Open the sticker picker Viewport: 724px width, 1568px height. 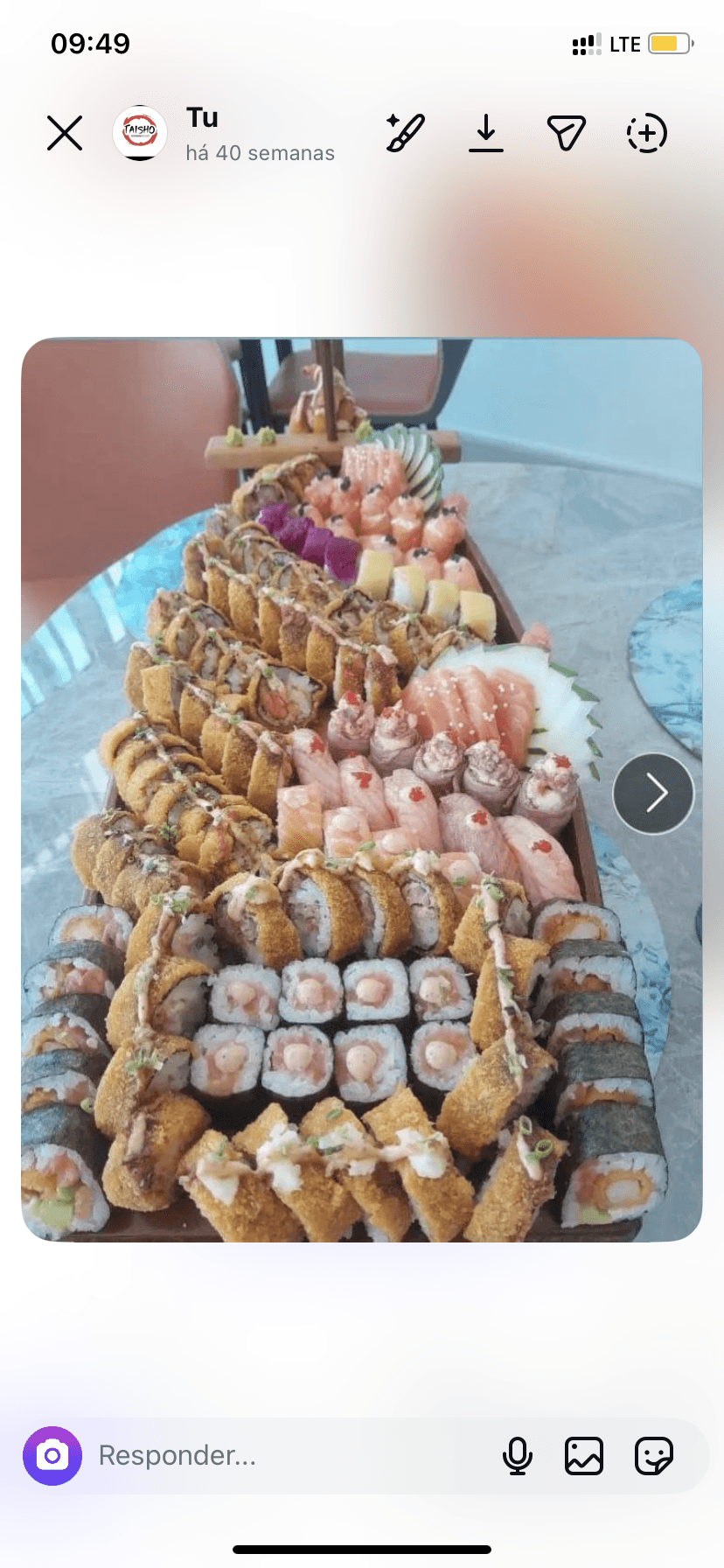(653, 1456)
